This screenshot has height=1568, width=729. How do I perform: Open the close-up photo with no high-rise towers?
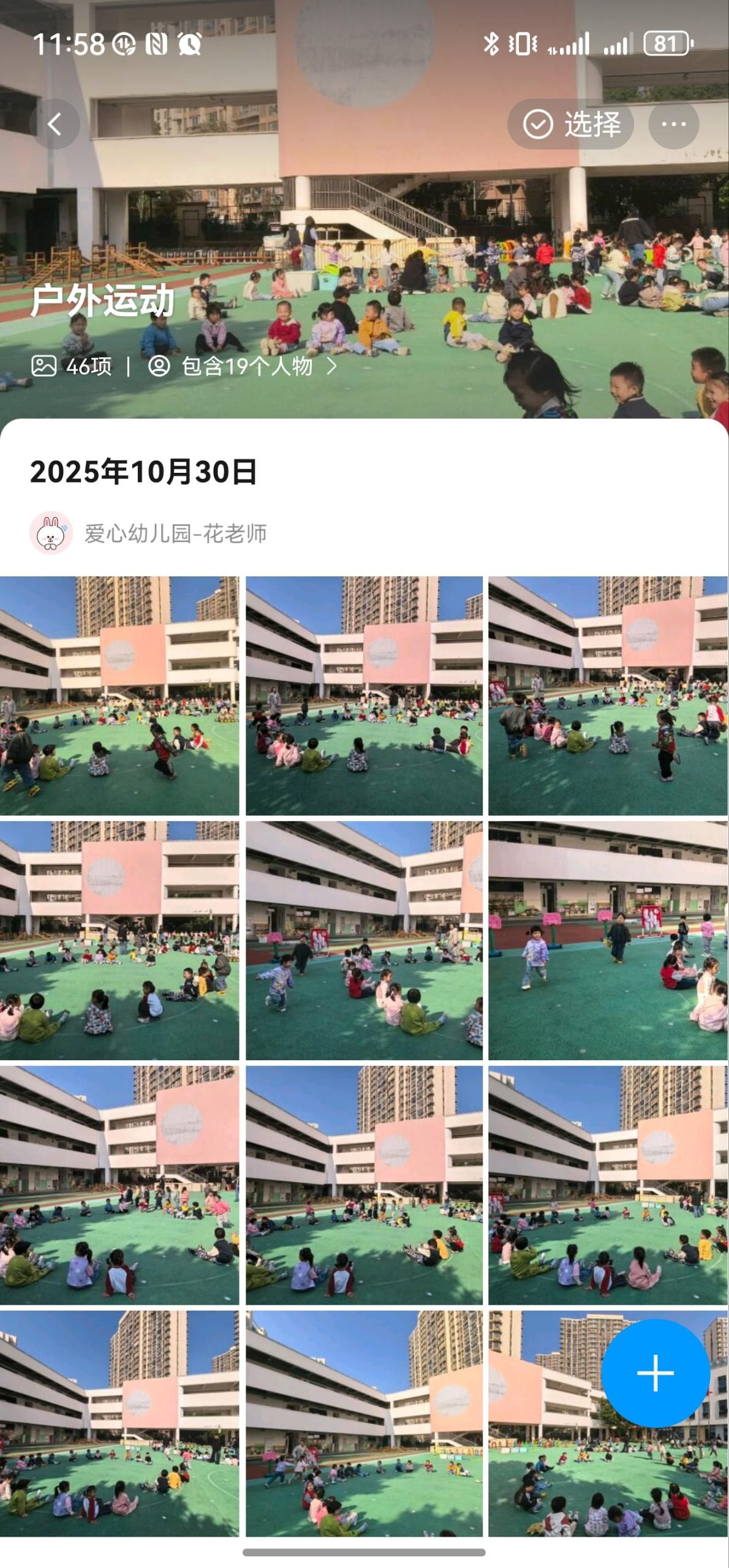point(608,941)
